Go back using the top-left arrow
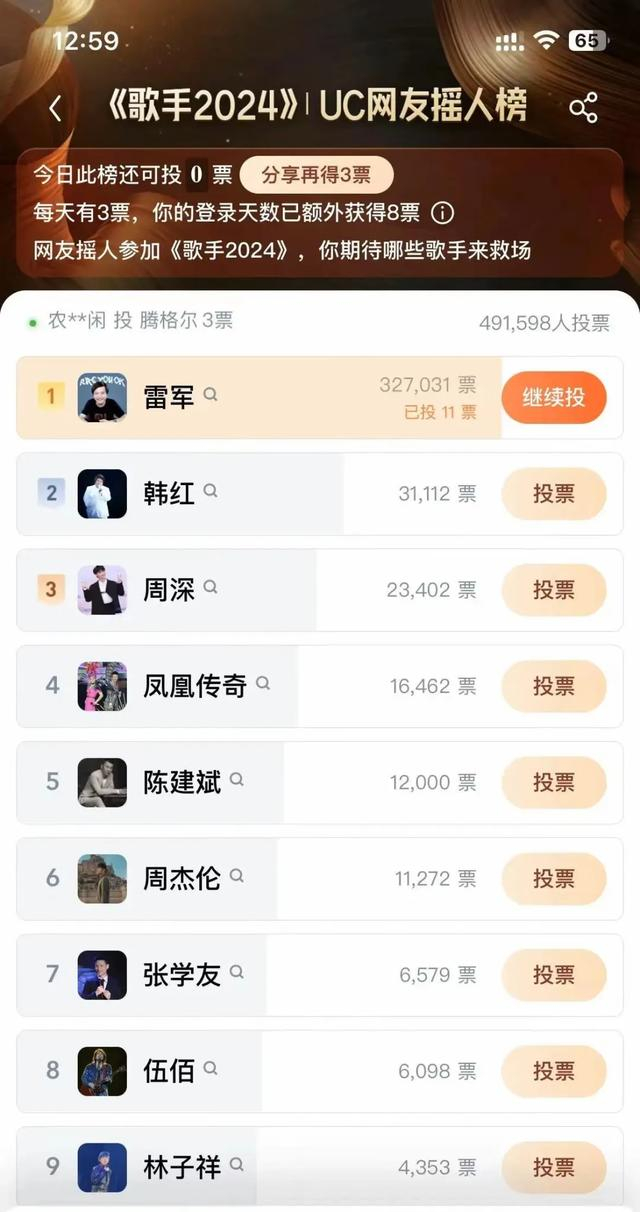Screen dimensions: 640x1212 click(x=55, y=108)
